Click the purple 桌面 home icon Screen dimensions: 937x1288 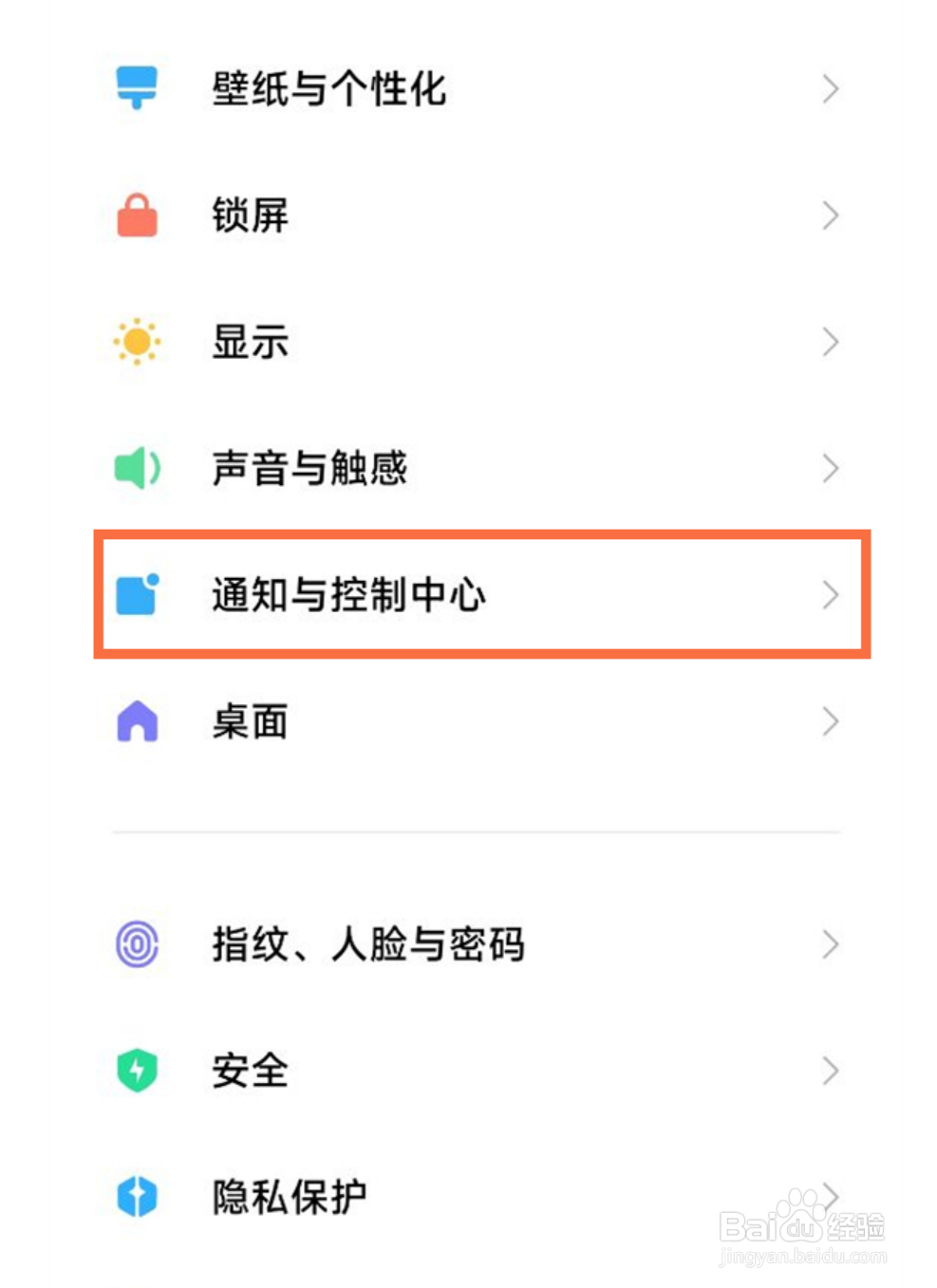(137, 722)
